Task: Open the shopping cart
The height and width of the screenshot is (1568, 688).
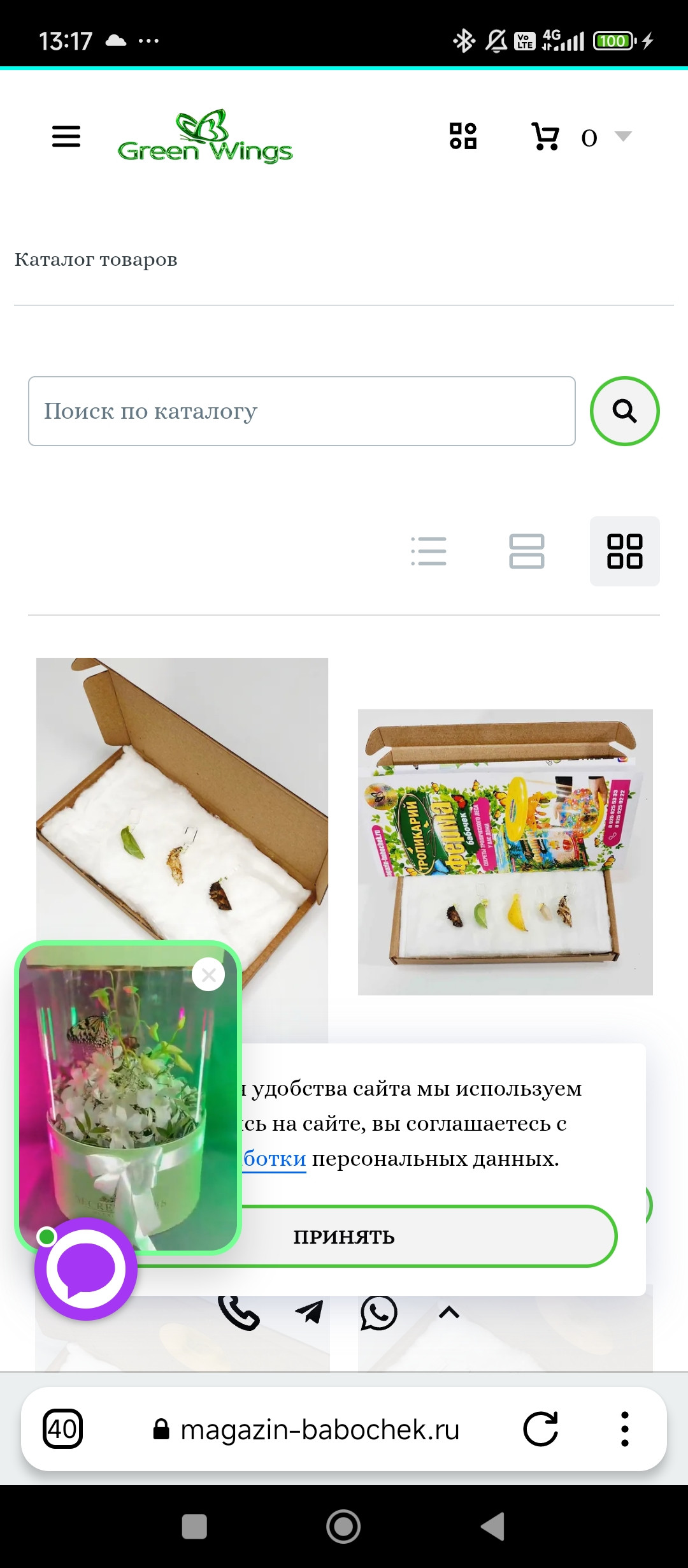Action: pos(545,136)
